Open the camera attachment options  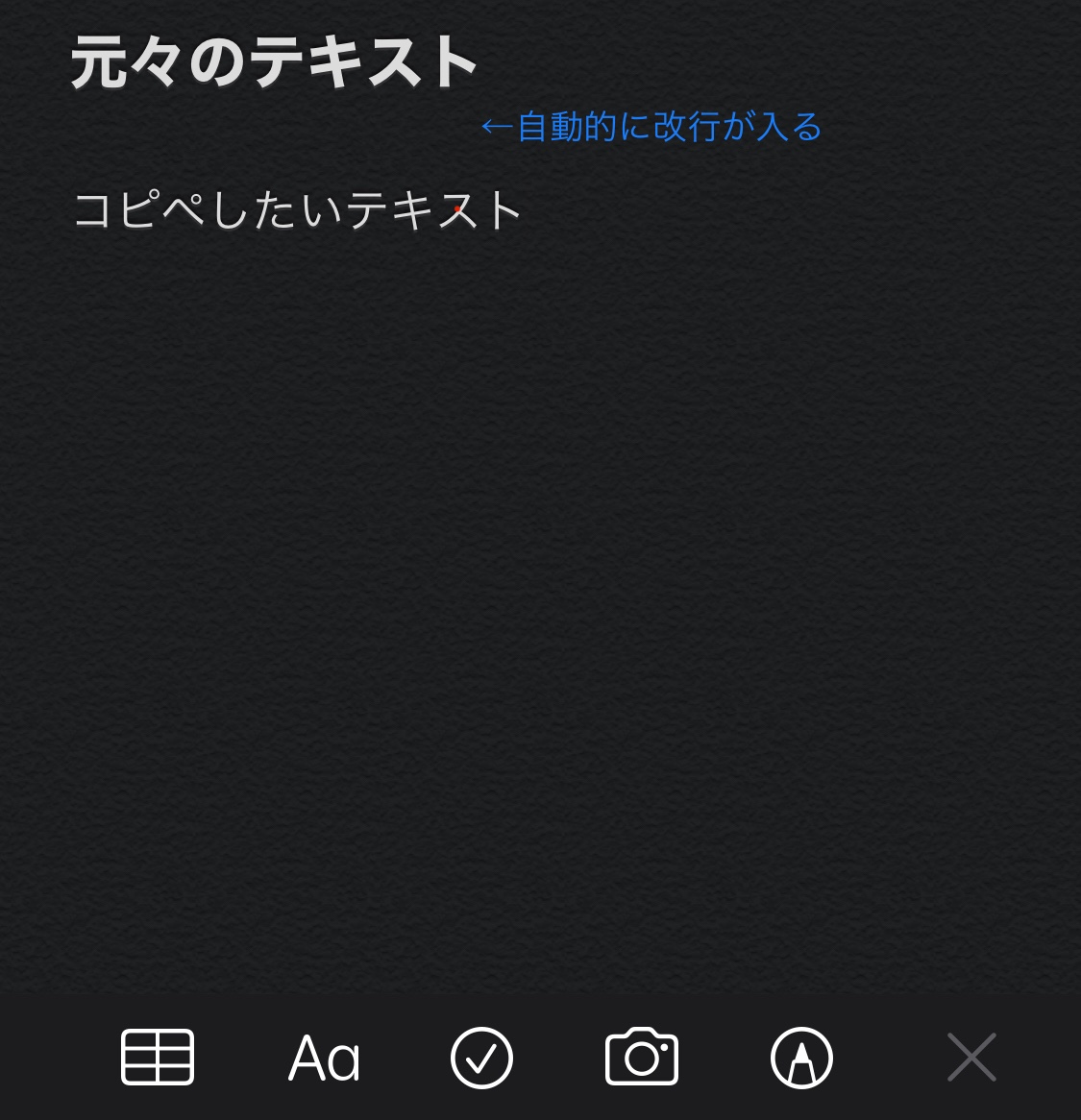[642, 1057]
